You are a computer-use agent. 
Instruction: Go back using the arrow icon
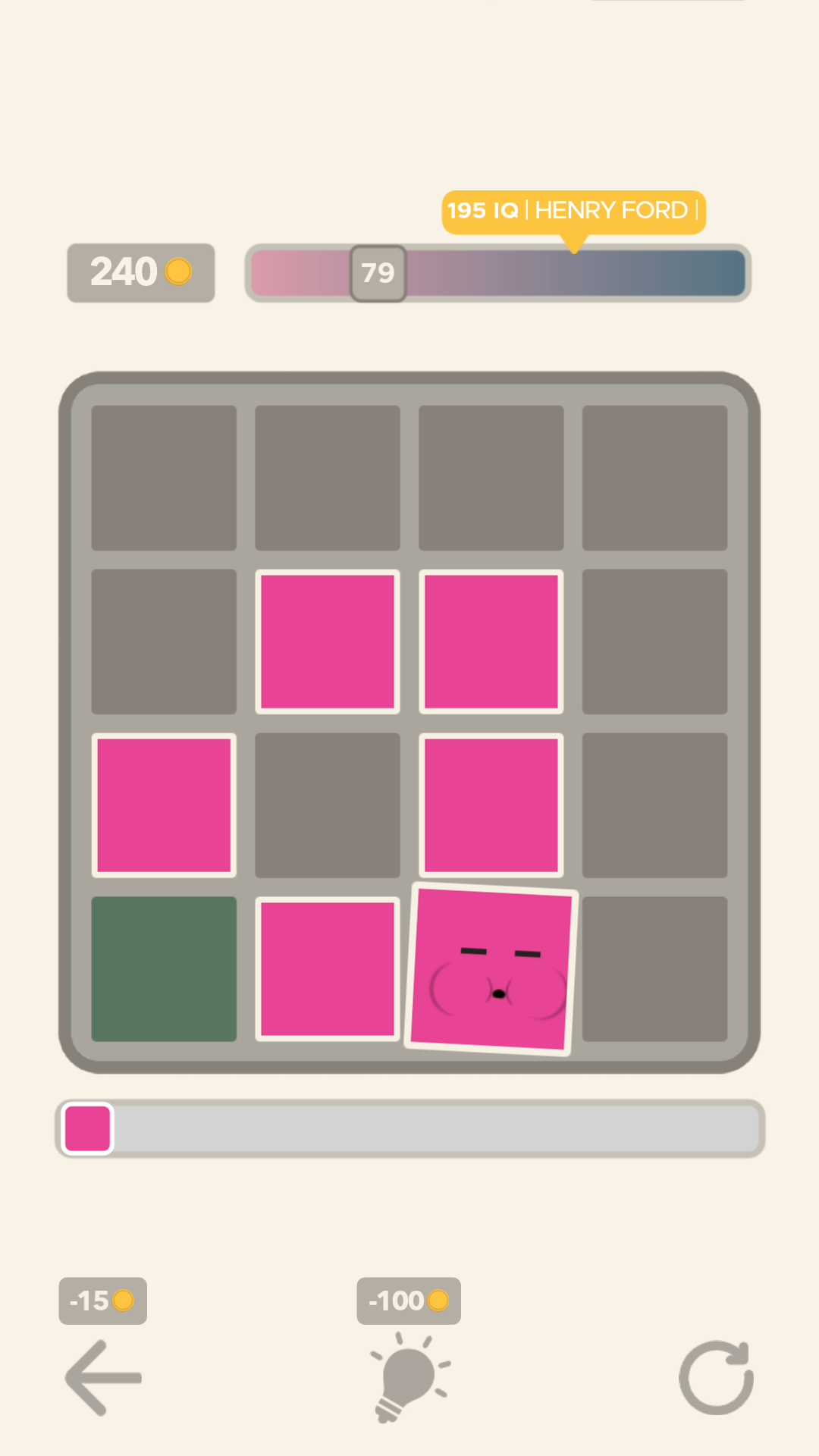click(105, 1376)
